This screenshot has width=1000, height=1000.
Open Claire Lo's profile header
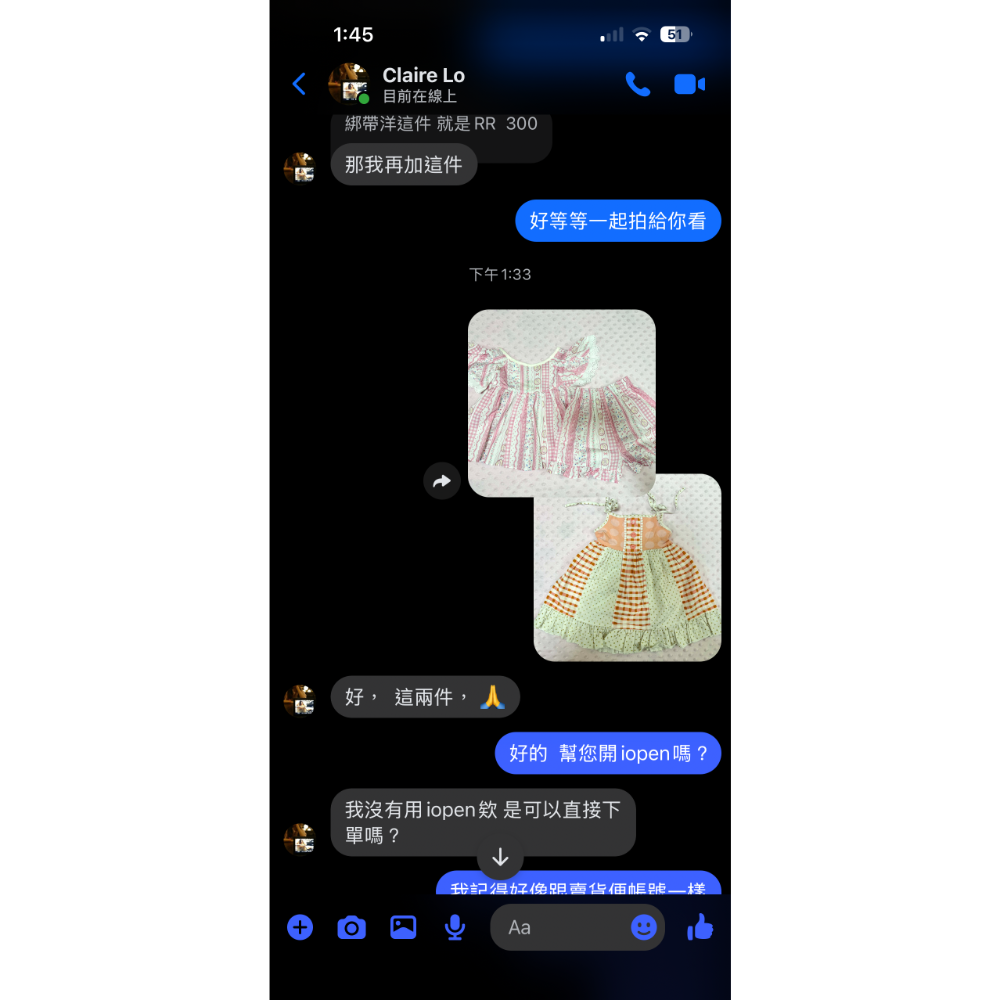[x=423, y=84]
